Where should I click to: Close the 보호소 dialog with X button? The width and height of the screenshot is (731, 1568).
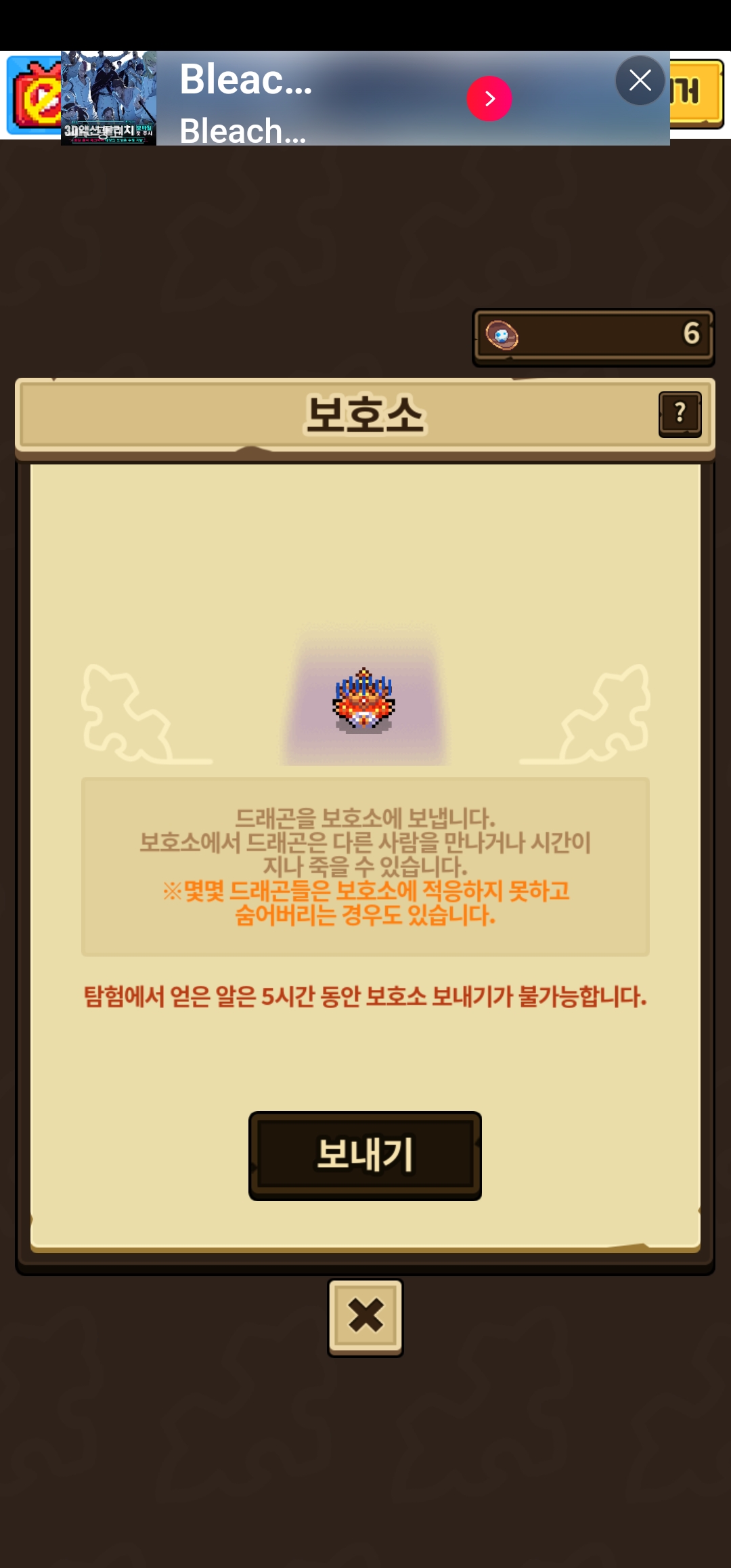pyautogui.click(x=365, y=1317)
